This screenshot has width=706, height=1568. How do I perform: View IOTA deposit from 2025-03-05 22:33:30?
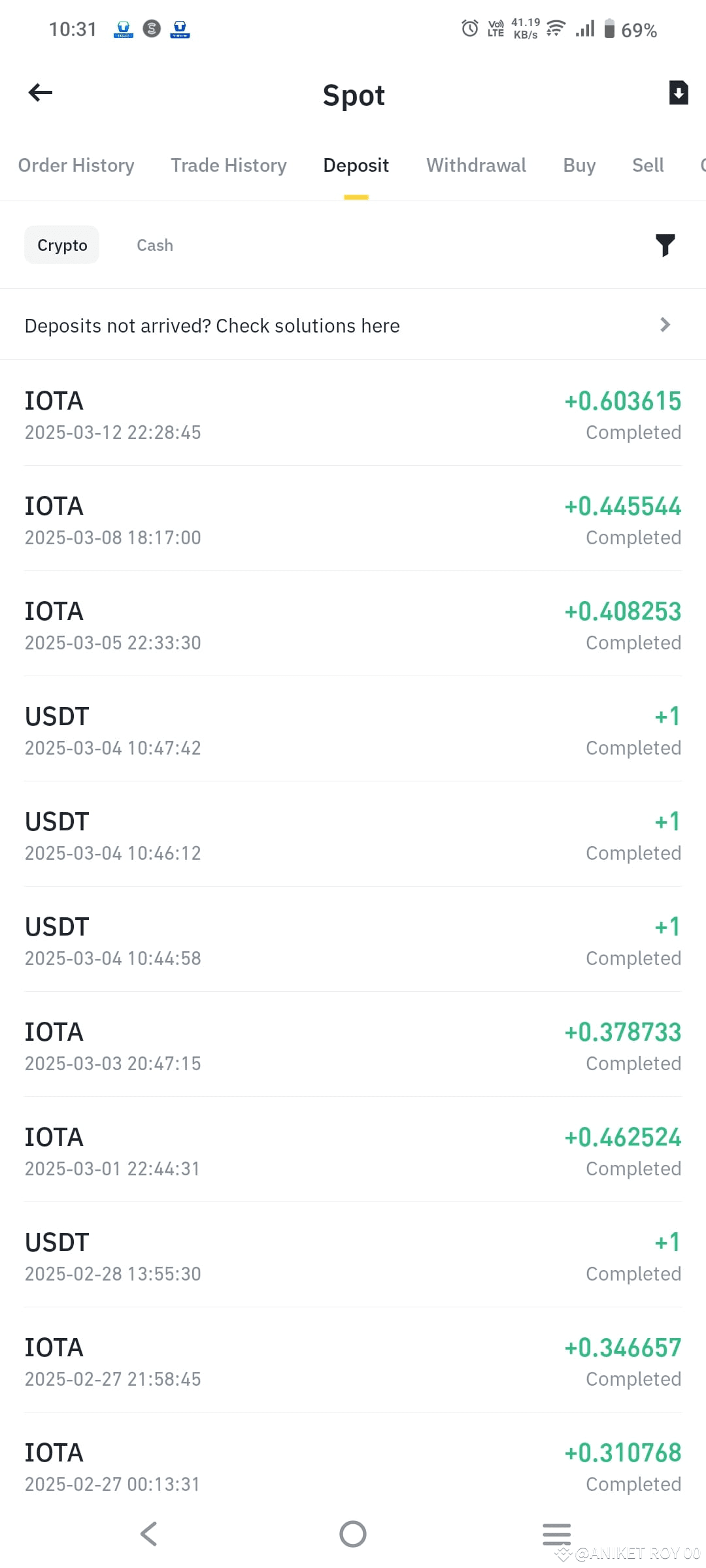point(353,624)
